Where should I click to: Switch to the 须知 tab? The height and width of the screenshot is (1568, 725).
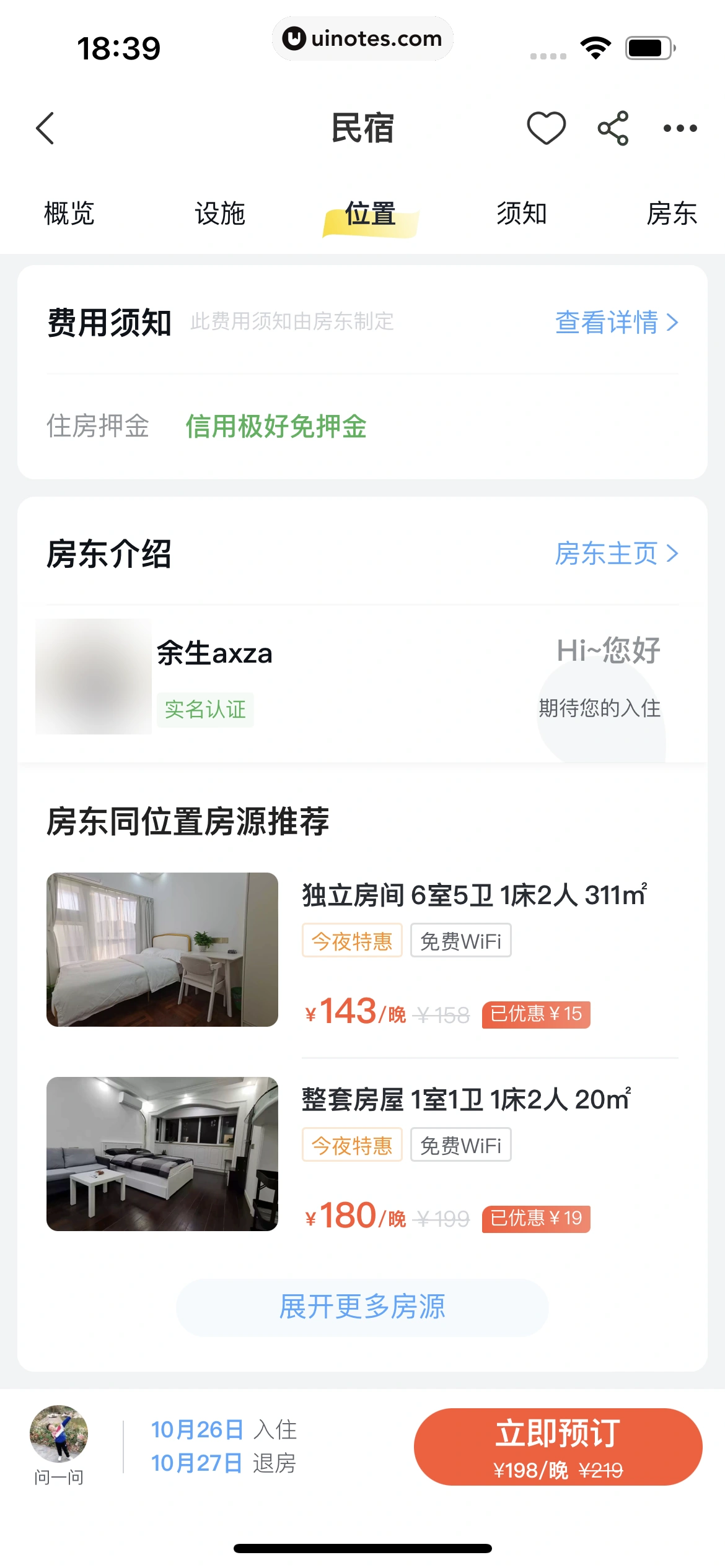tap(521, 214)
